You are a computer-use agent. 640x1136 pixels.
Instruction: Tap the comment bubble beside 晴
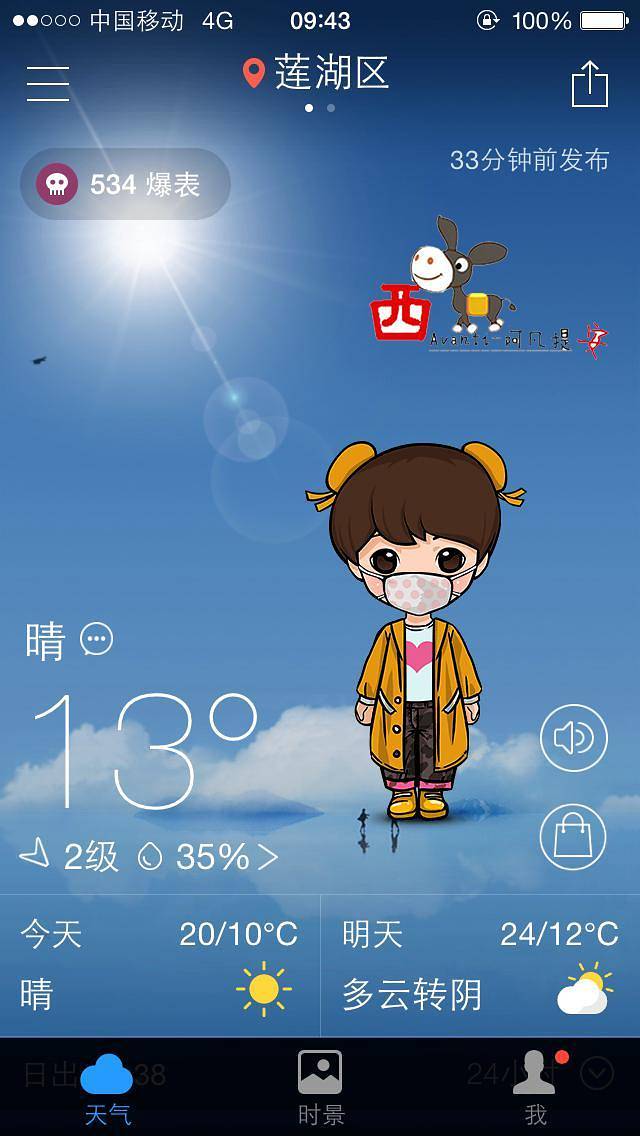[97, 638]
